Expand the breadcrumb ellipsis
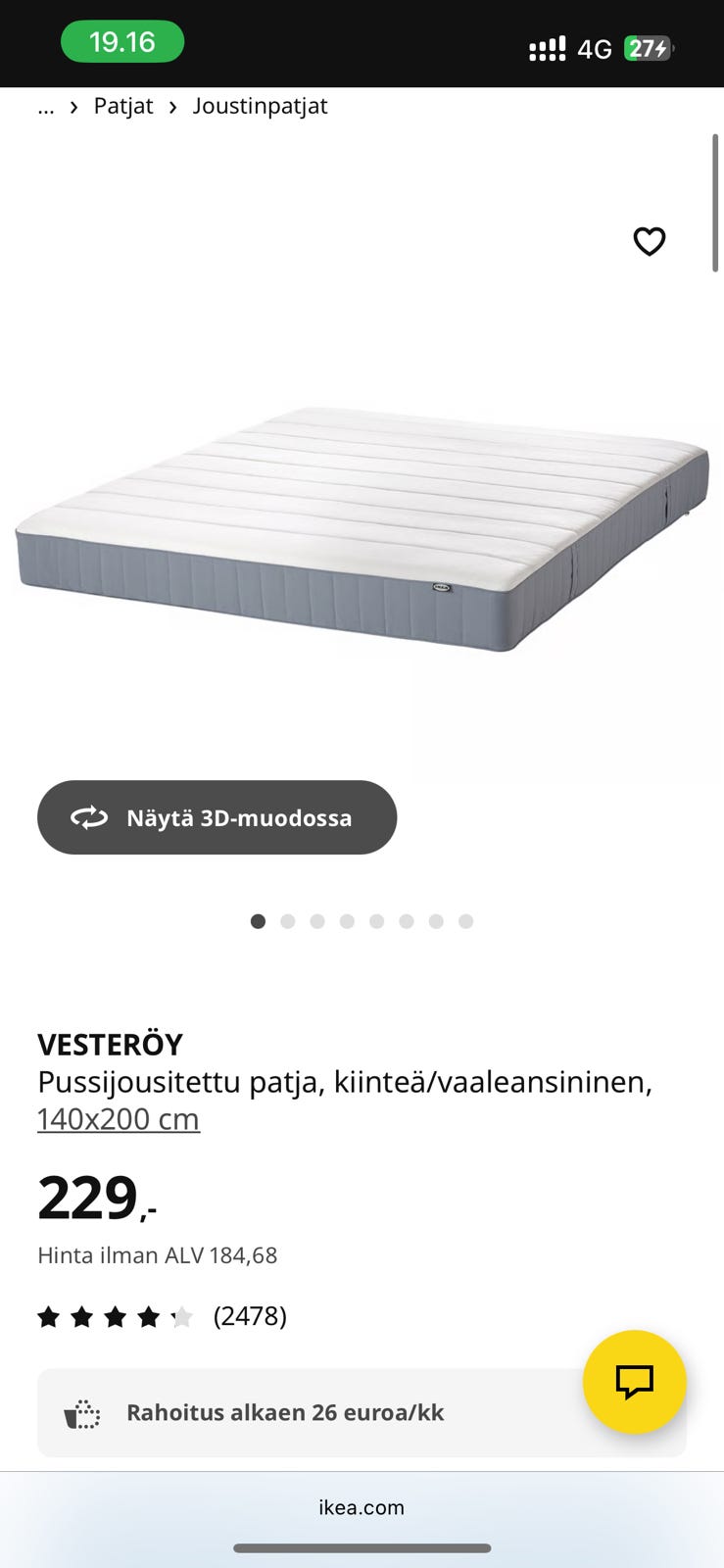Image resolution: width=724 pixels, height=1568 pixels. (x=45, y=106)
